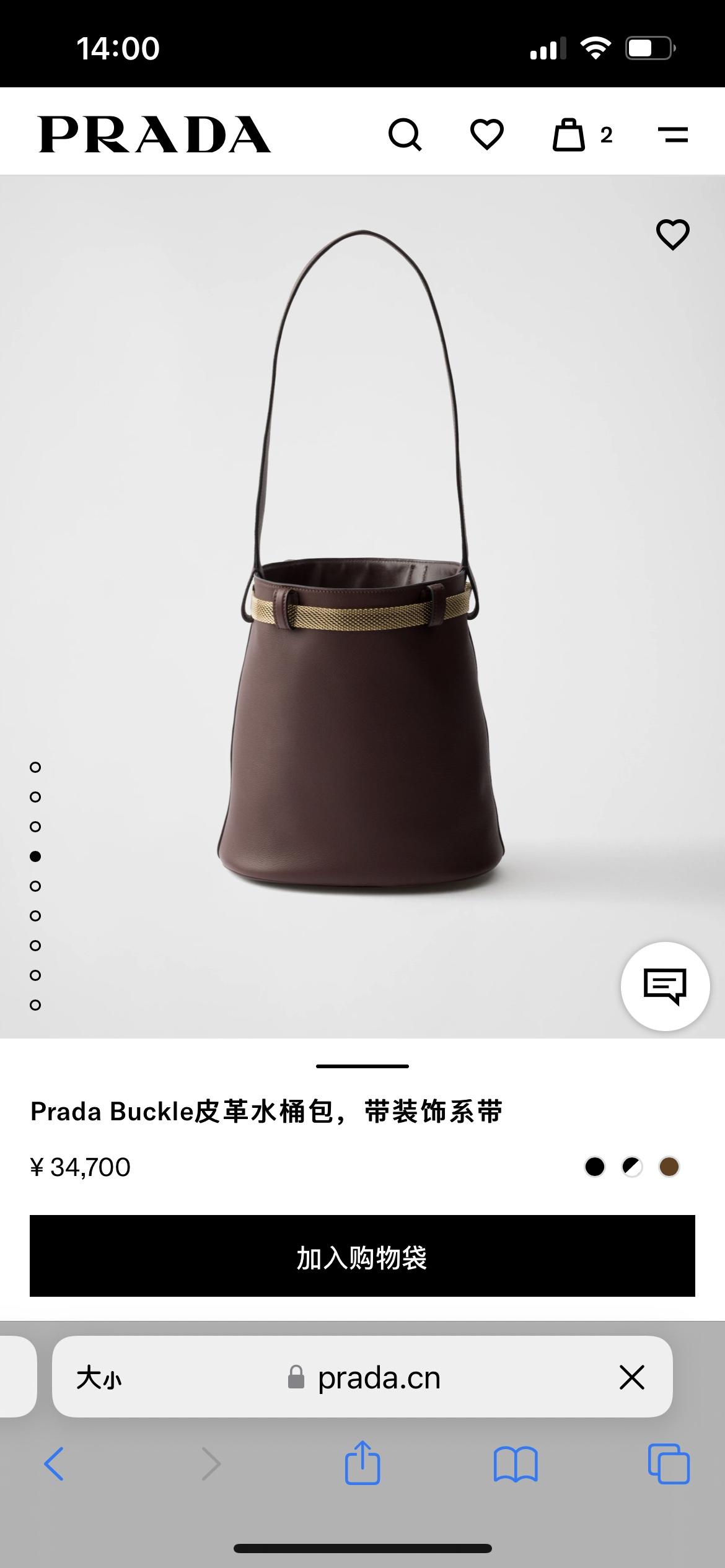Open the wishlist heart in header
The image size is (725, 1568).
pyautogui.click(x=486, y=134)
